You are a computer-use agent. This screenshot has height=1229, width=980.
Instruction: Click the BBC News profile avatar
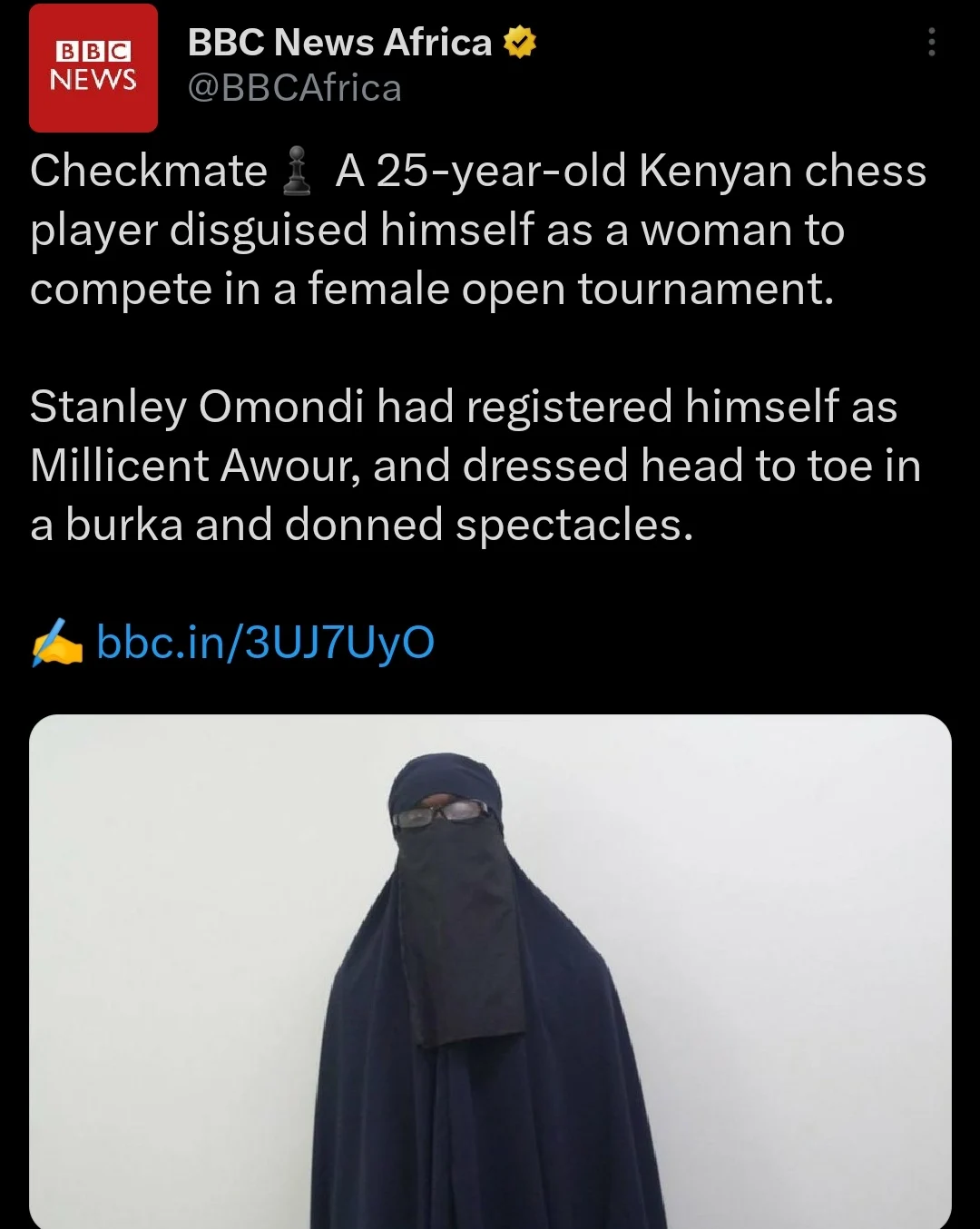click(x=93, y=67)
